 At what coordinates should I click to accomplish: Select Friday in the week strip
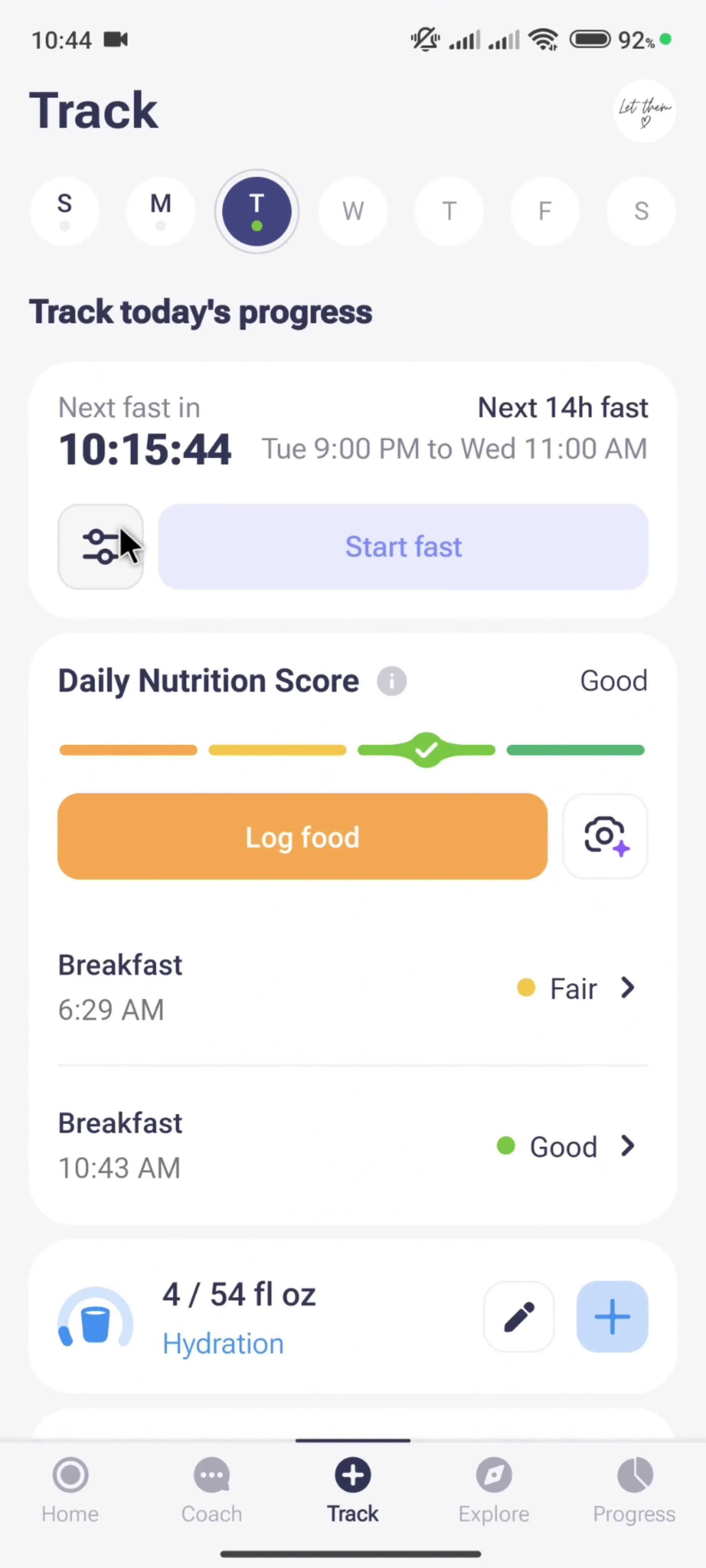[x=545, y=211]
